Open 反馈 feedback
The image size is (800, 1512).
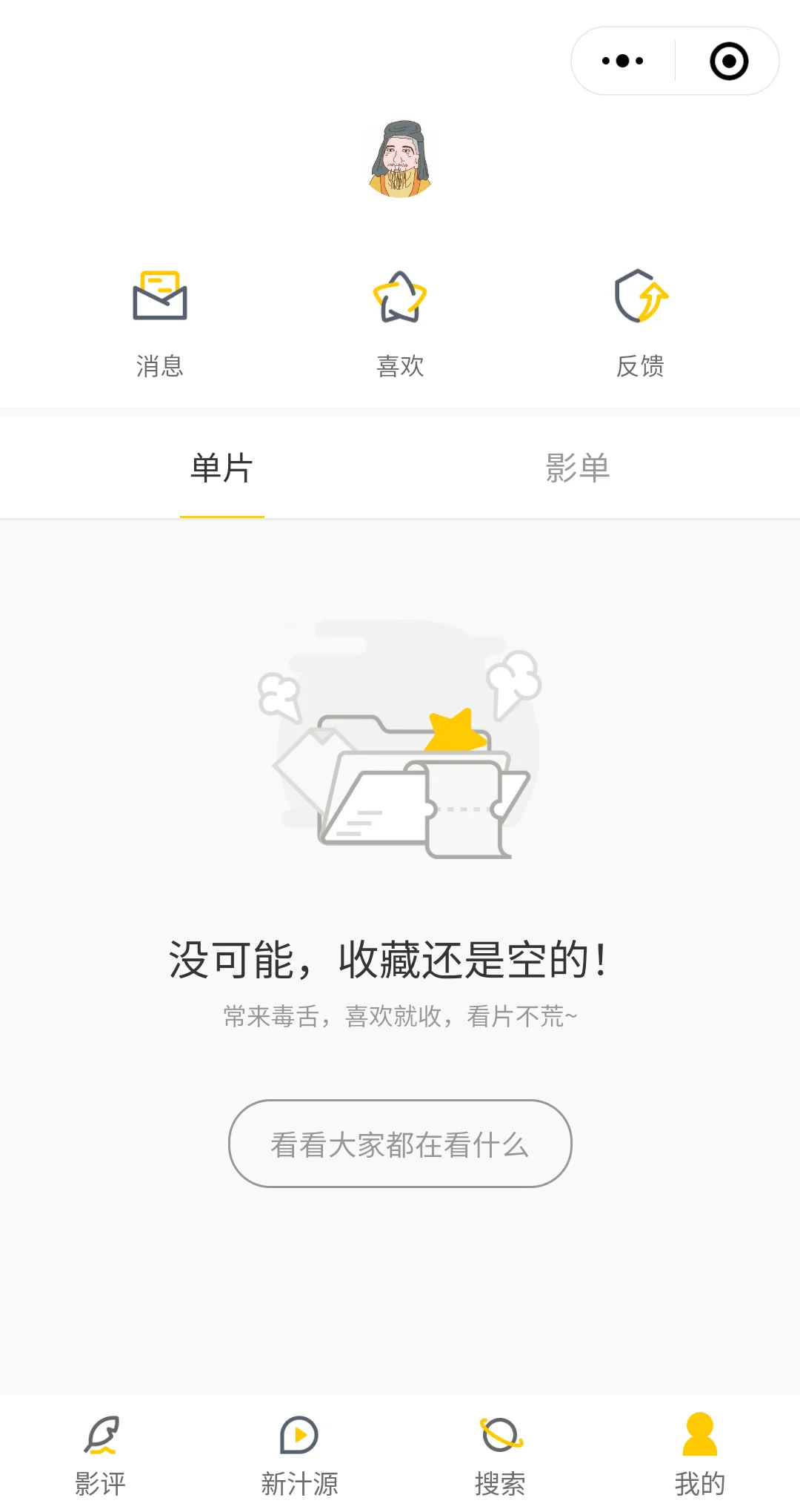(641, 322)
